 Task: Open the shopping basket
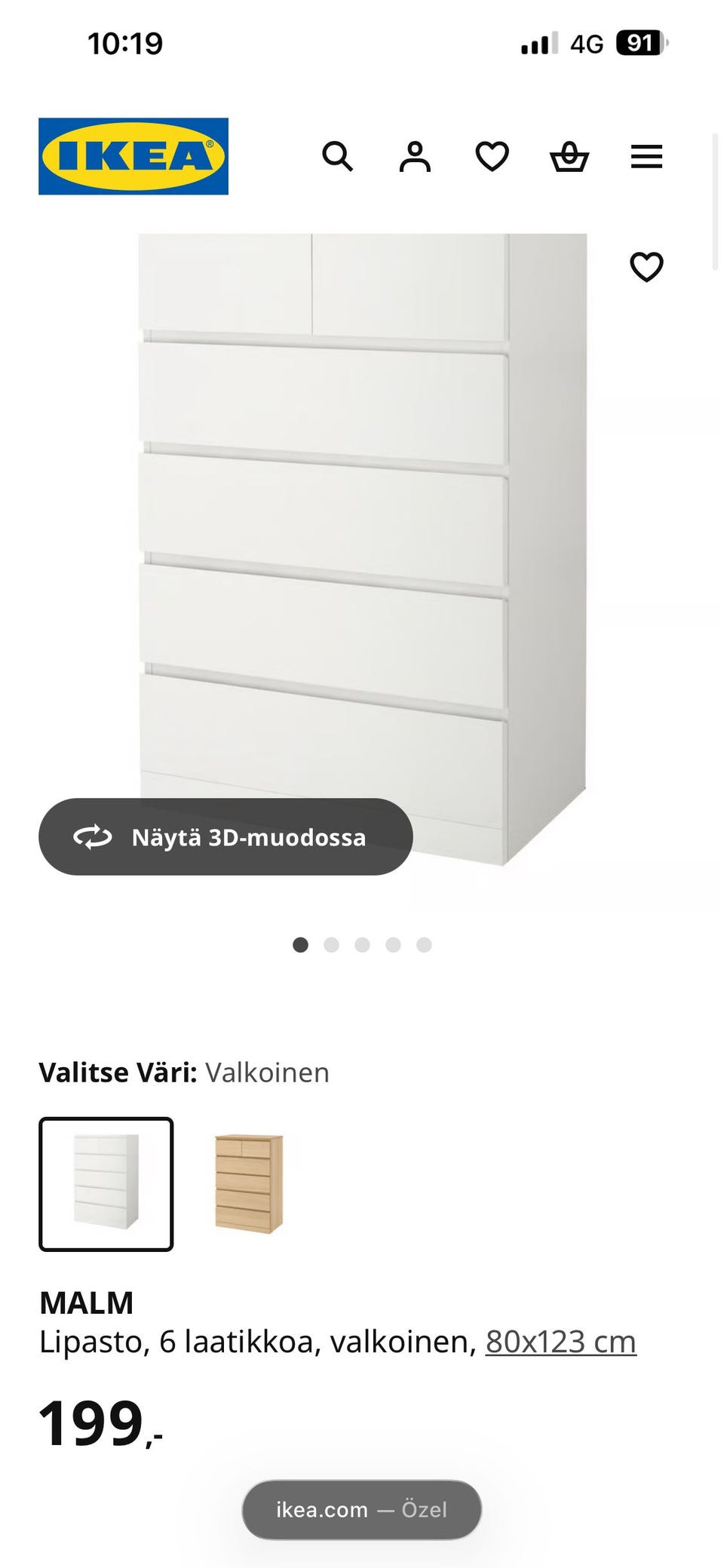coord(570,157)
